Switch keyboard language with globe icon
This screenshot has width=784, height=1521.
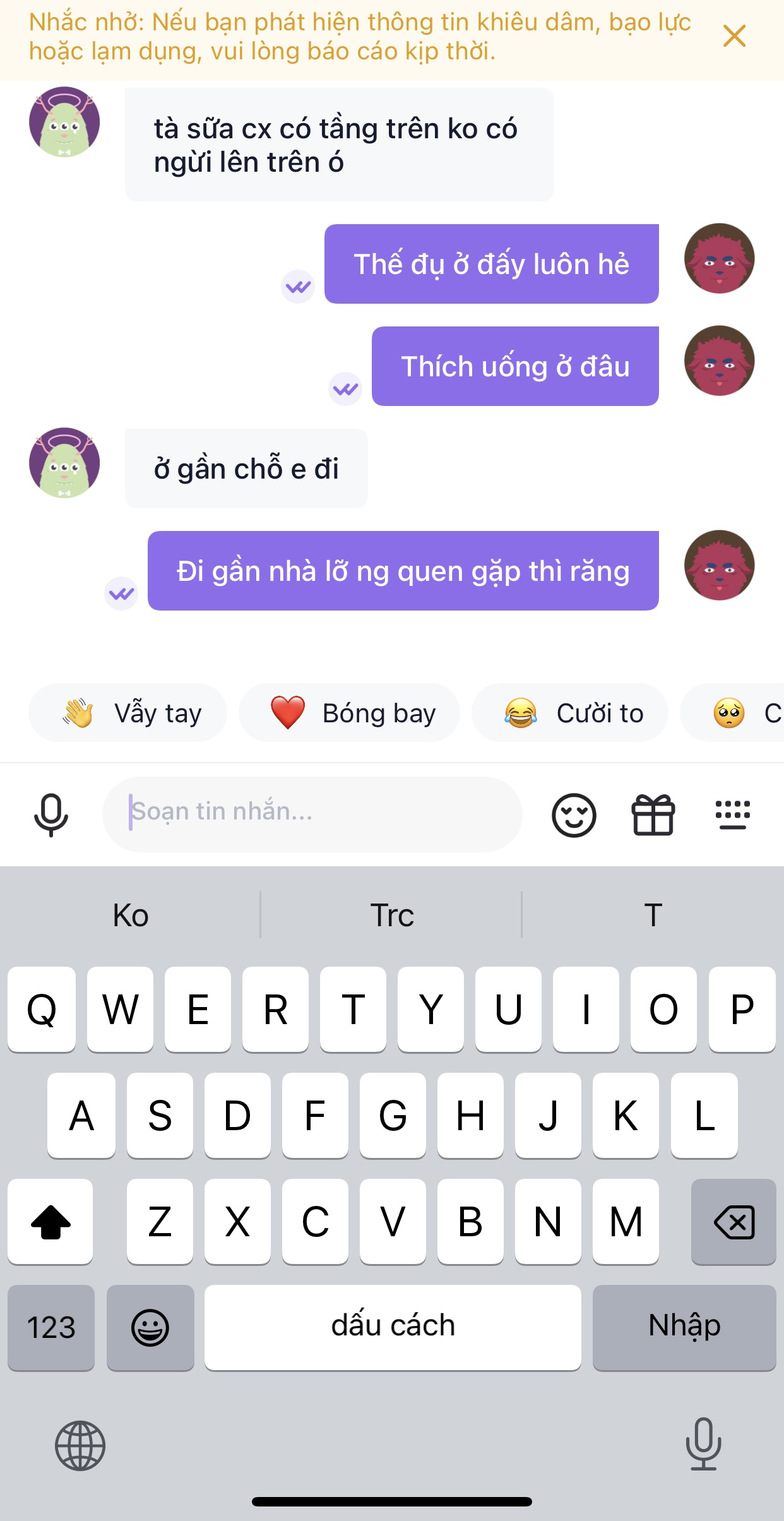coord(80,1445)
